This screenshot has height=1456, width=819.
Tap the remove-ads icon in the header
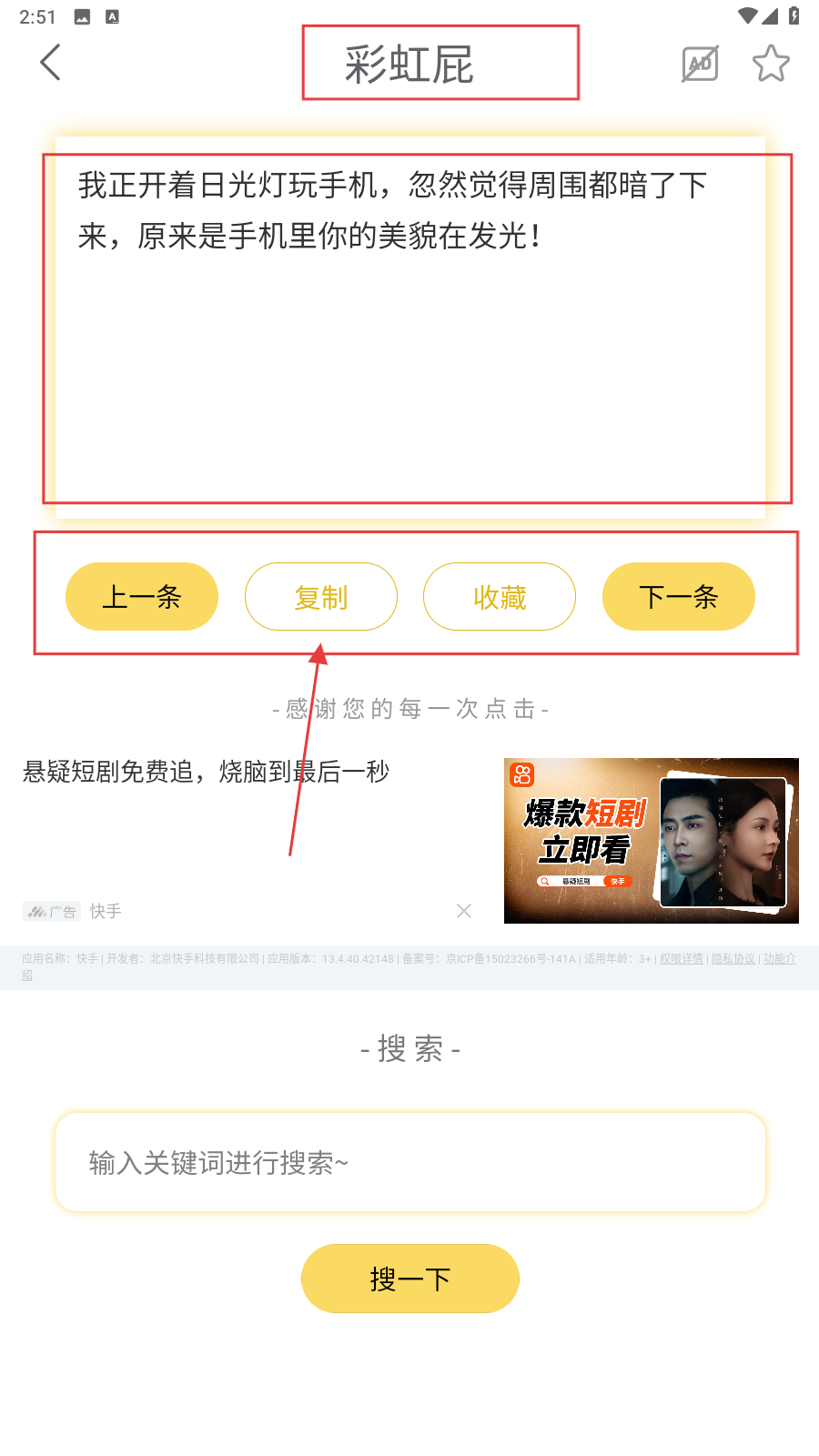(700, 64)
